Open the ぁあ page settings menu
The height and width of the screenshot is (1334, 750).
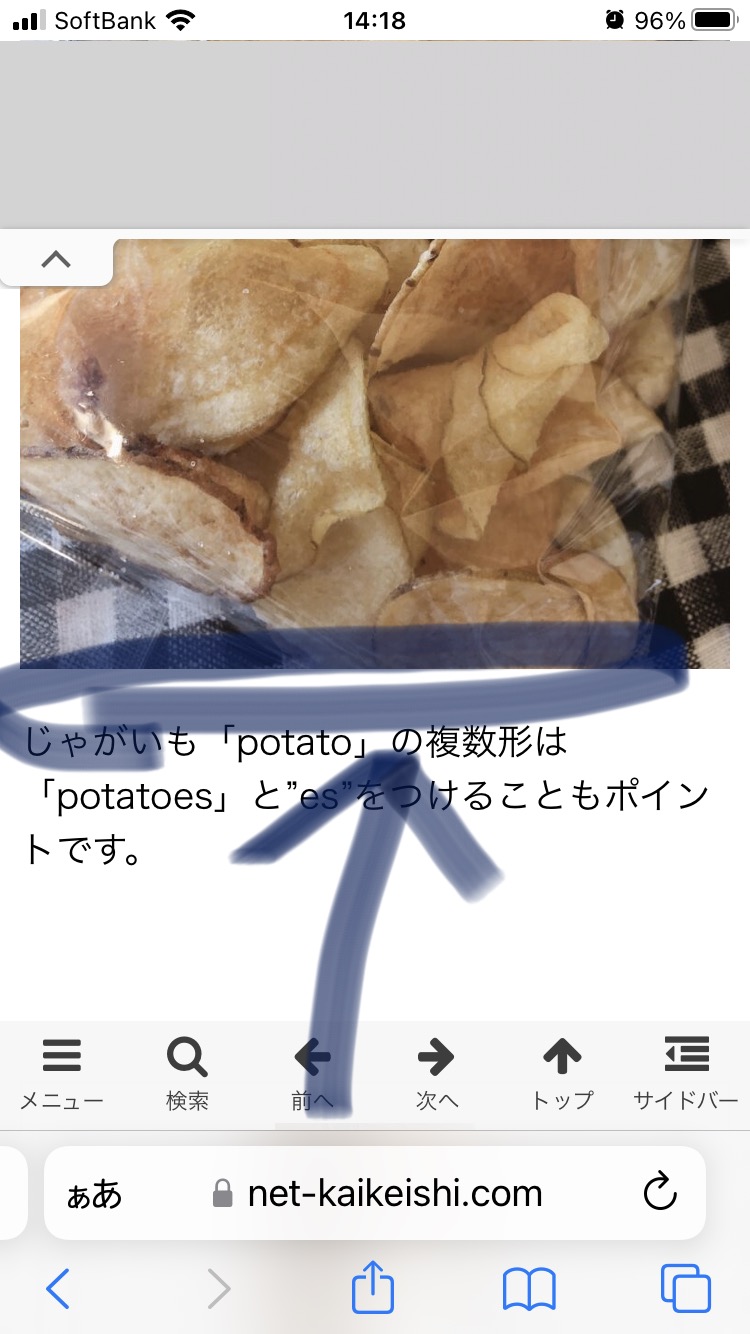click(94, 1194)
